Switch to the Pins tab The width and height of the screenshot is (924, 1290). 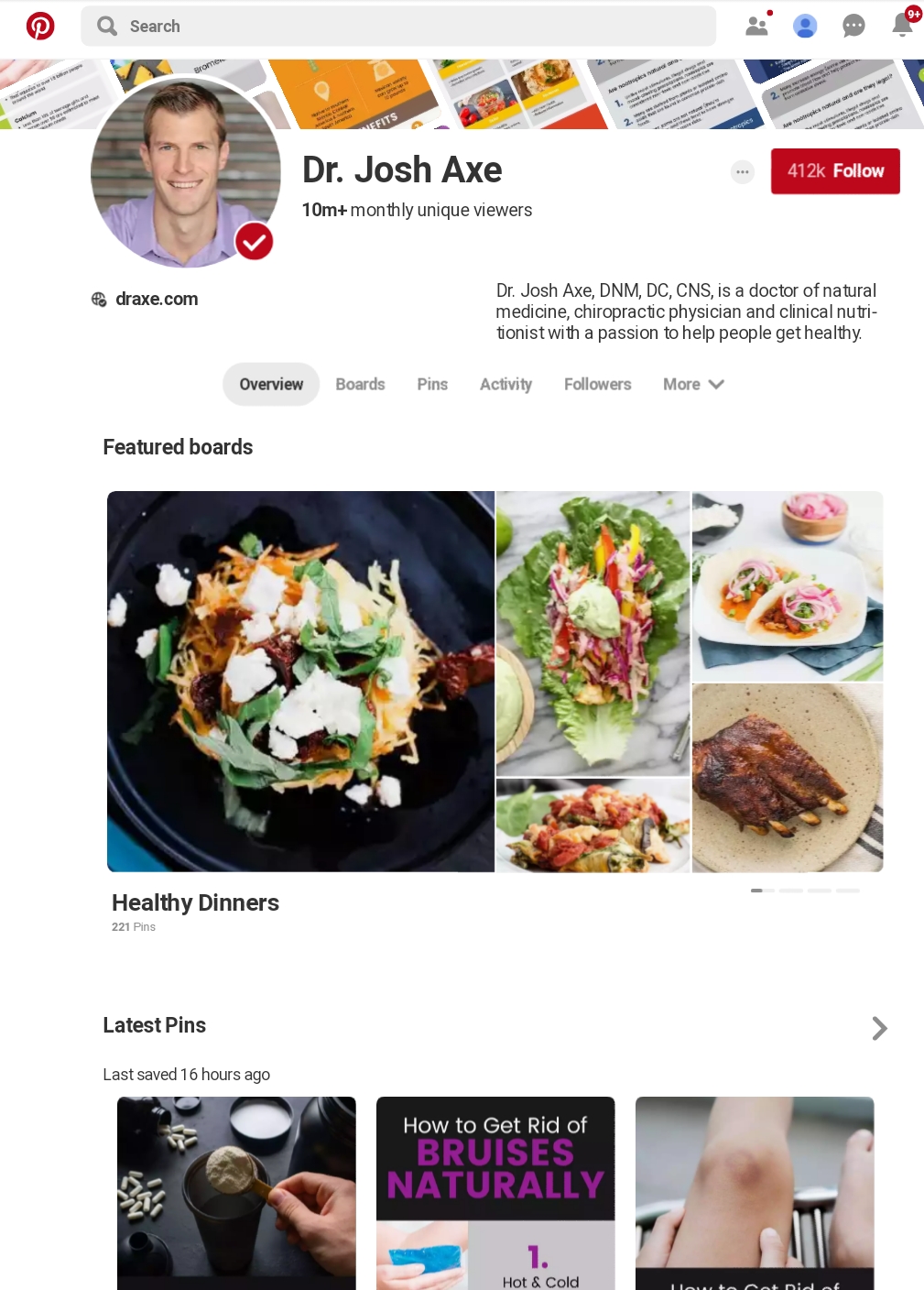pyautogui.click(x=432, y=384)
